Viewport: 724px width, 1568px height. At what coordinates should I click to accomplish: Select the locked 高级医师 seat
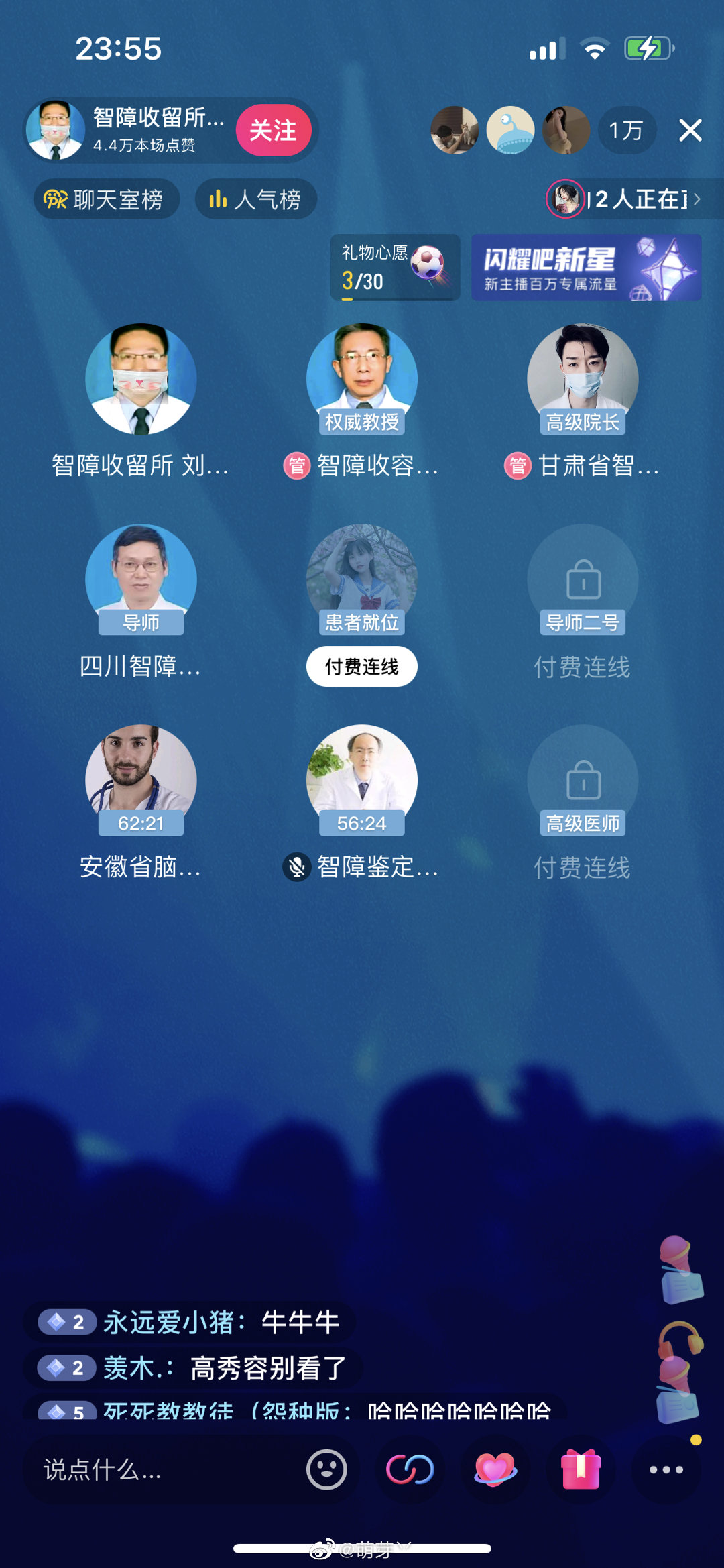tap(583, 781)
